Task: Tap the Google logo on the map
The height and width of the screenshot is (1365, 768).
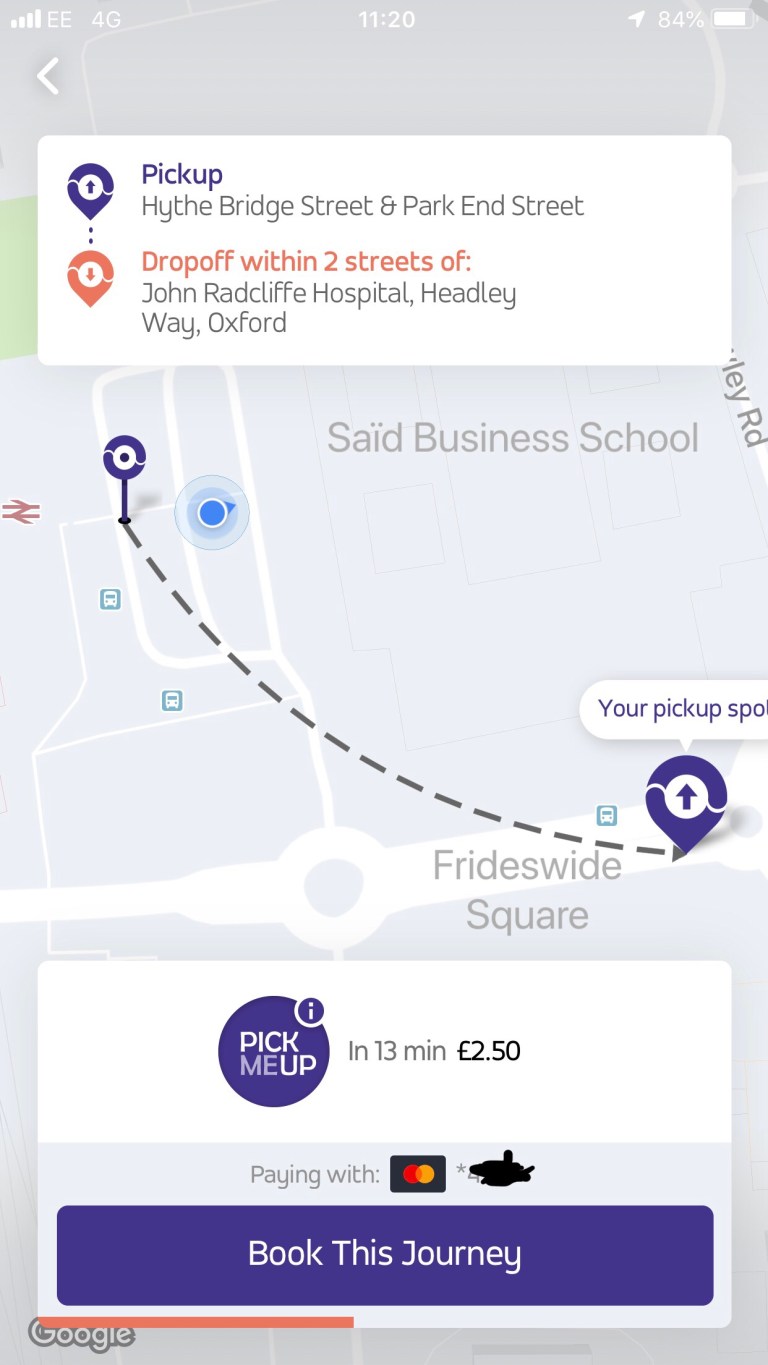Action: click(80, 1334)
